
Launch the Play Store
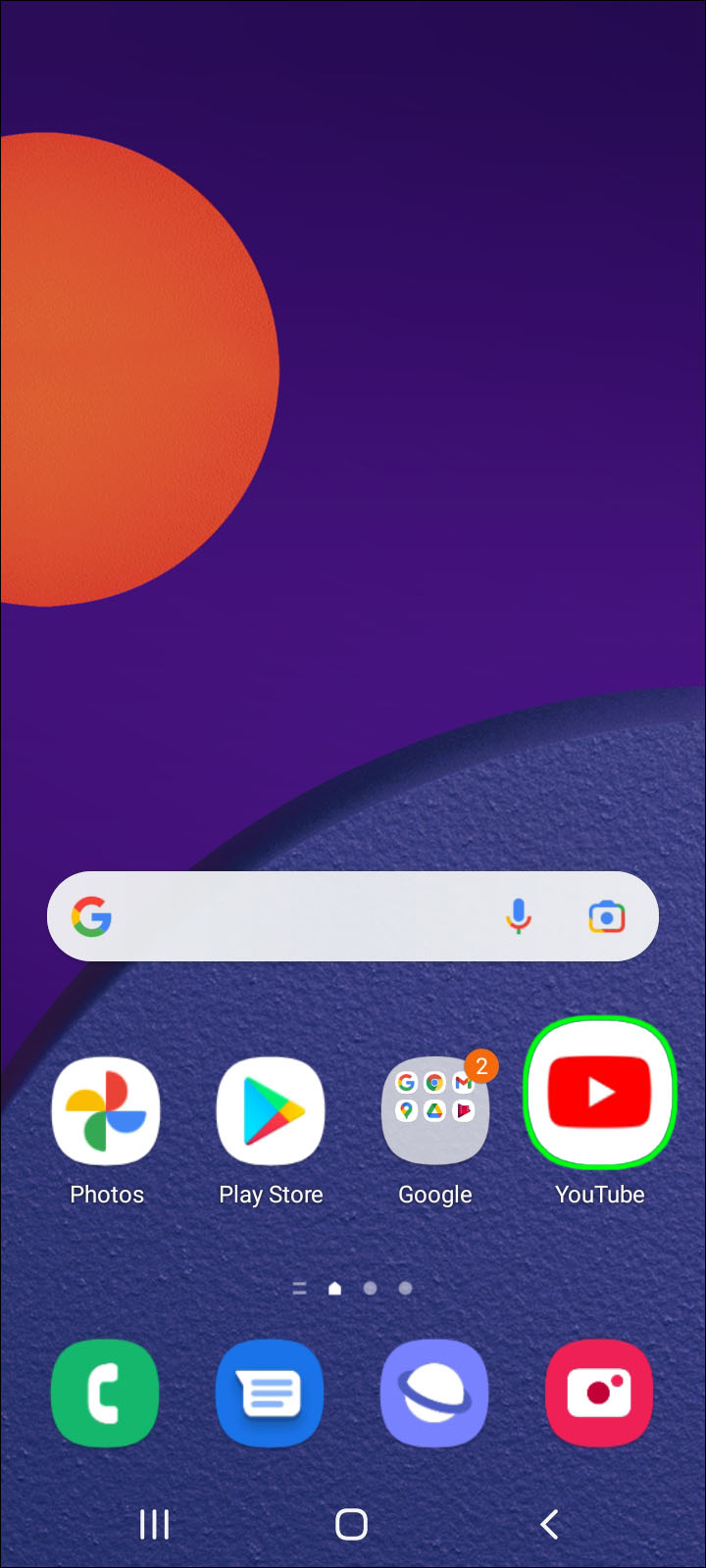[x=271, y=1110]
